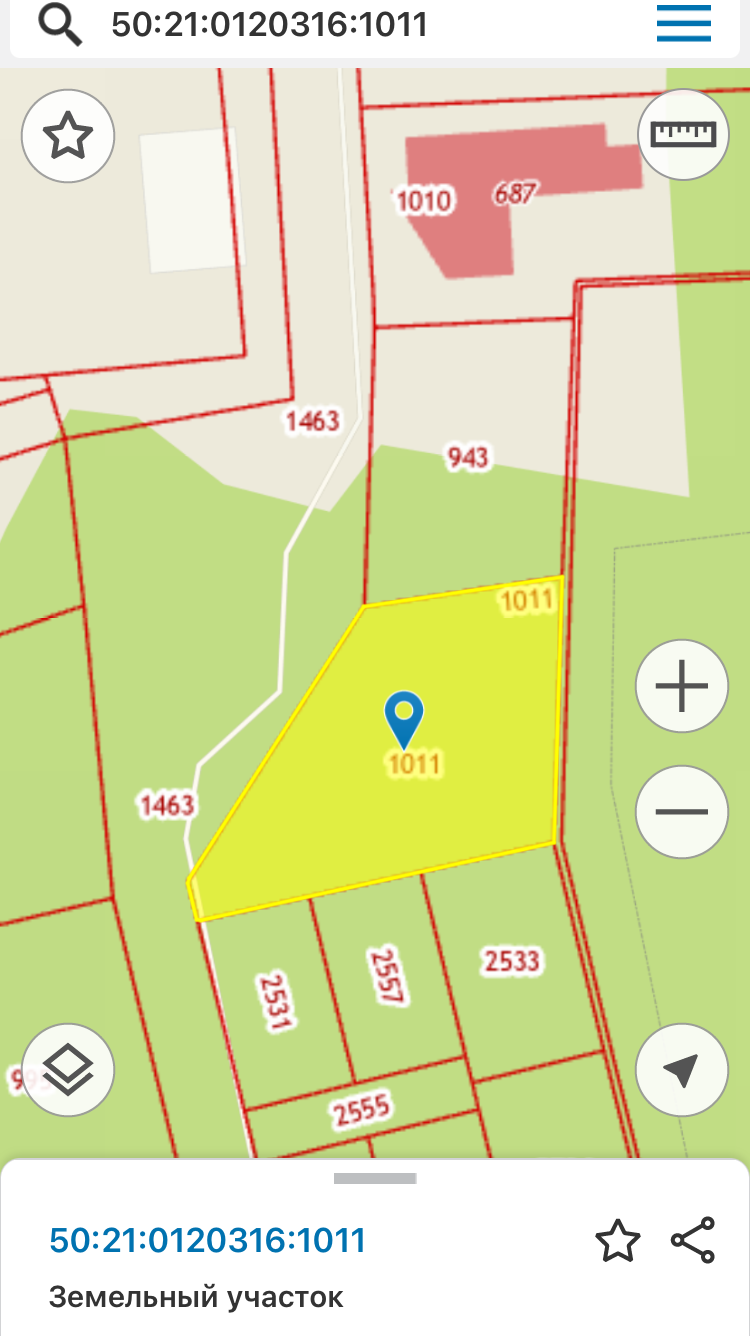Expand the bottom info panel handle
750x1336 pixels.
[x=375, y=1179]
